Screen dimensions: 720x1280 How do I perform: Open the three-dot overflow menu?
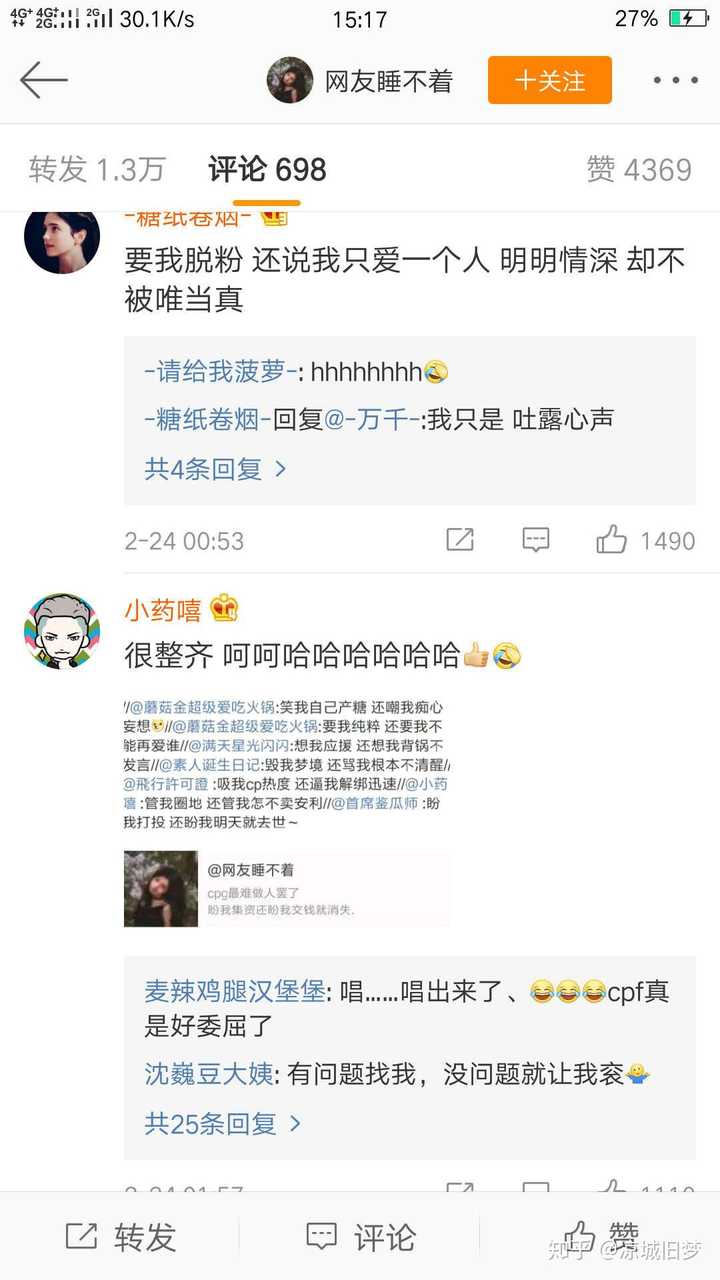pos(675,80)
